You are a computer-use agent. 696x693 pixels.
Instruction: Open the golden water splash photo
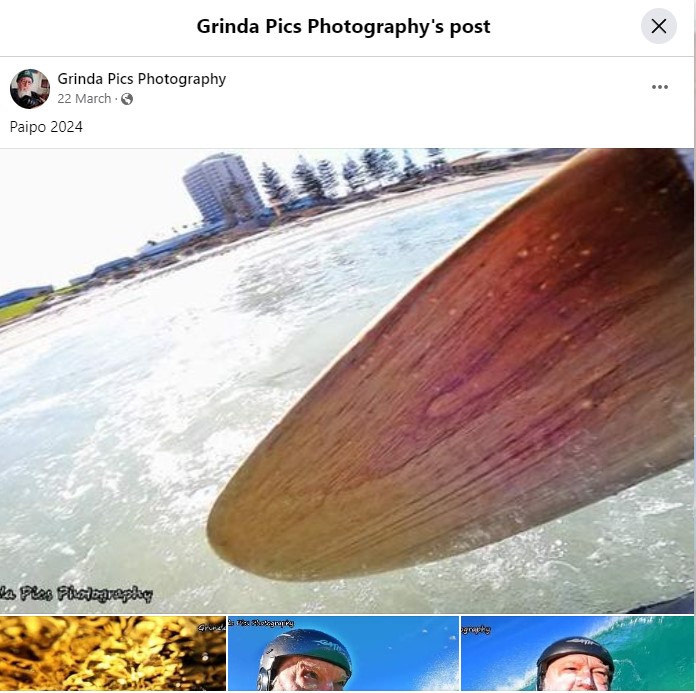coord(112,655)
